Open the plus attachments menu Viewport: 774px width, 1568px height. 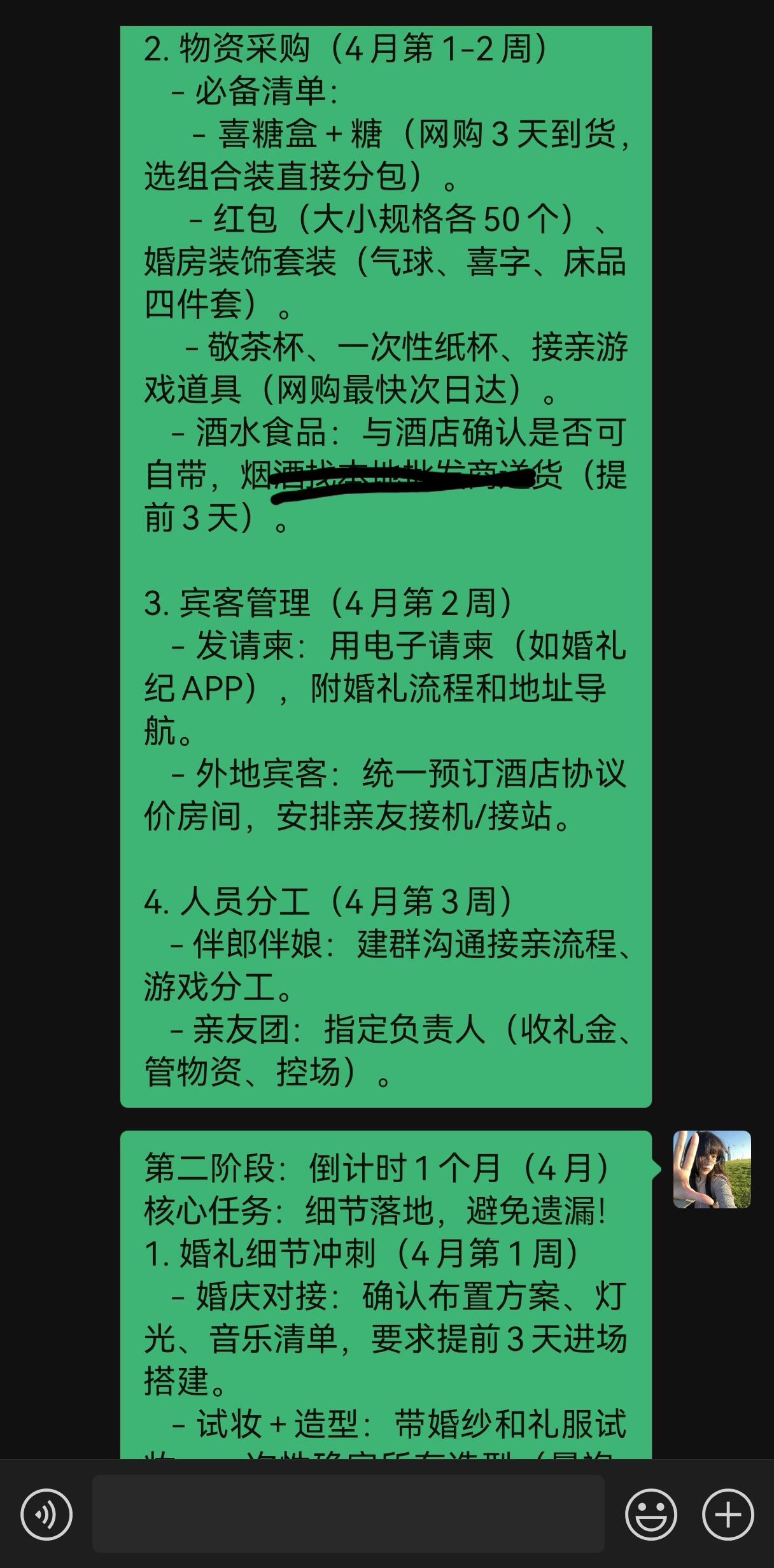click(728, 1515)
